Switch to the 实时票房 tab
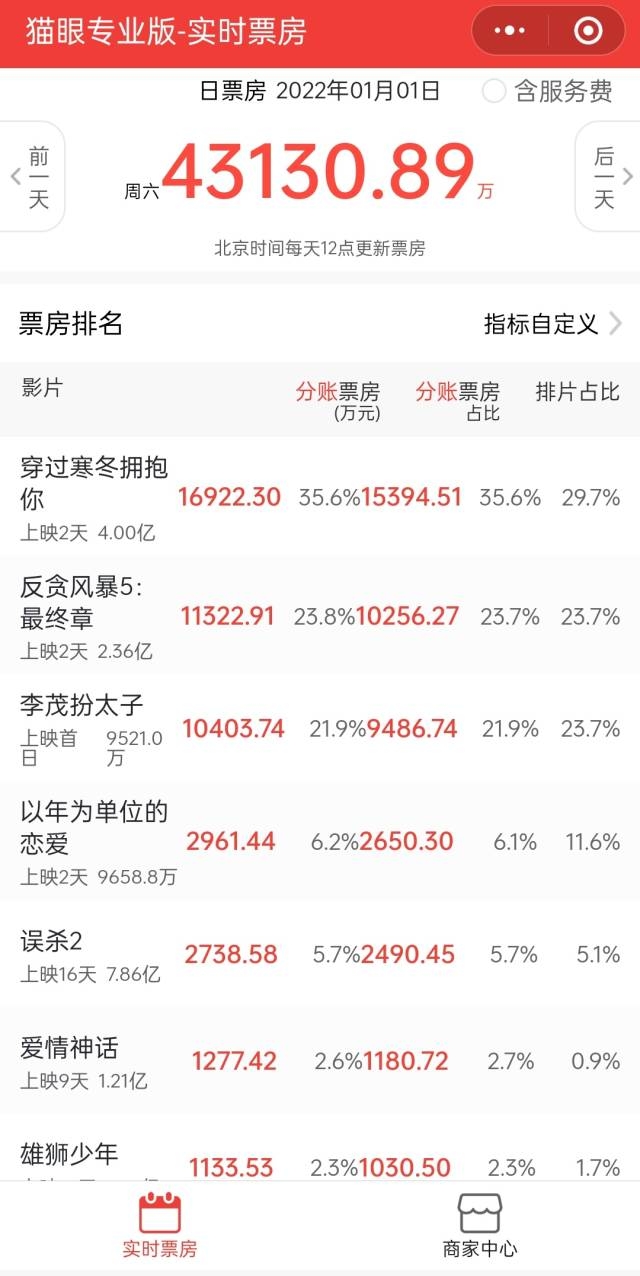The image size is (640, 1276). point(160,1225)
